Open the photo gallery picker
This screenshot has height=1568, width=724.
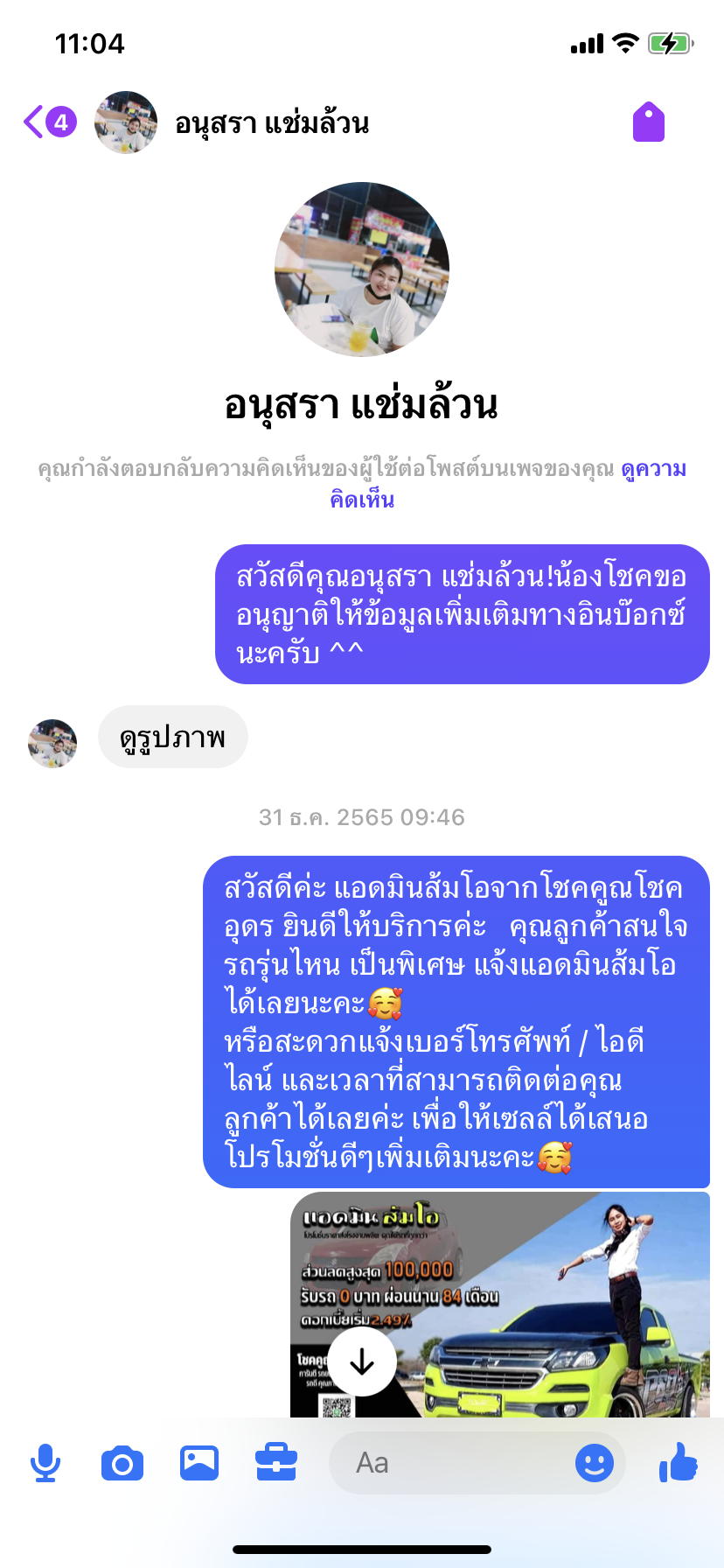click(x=199, y=1463)
